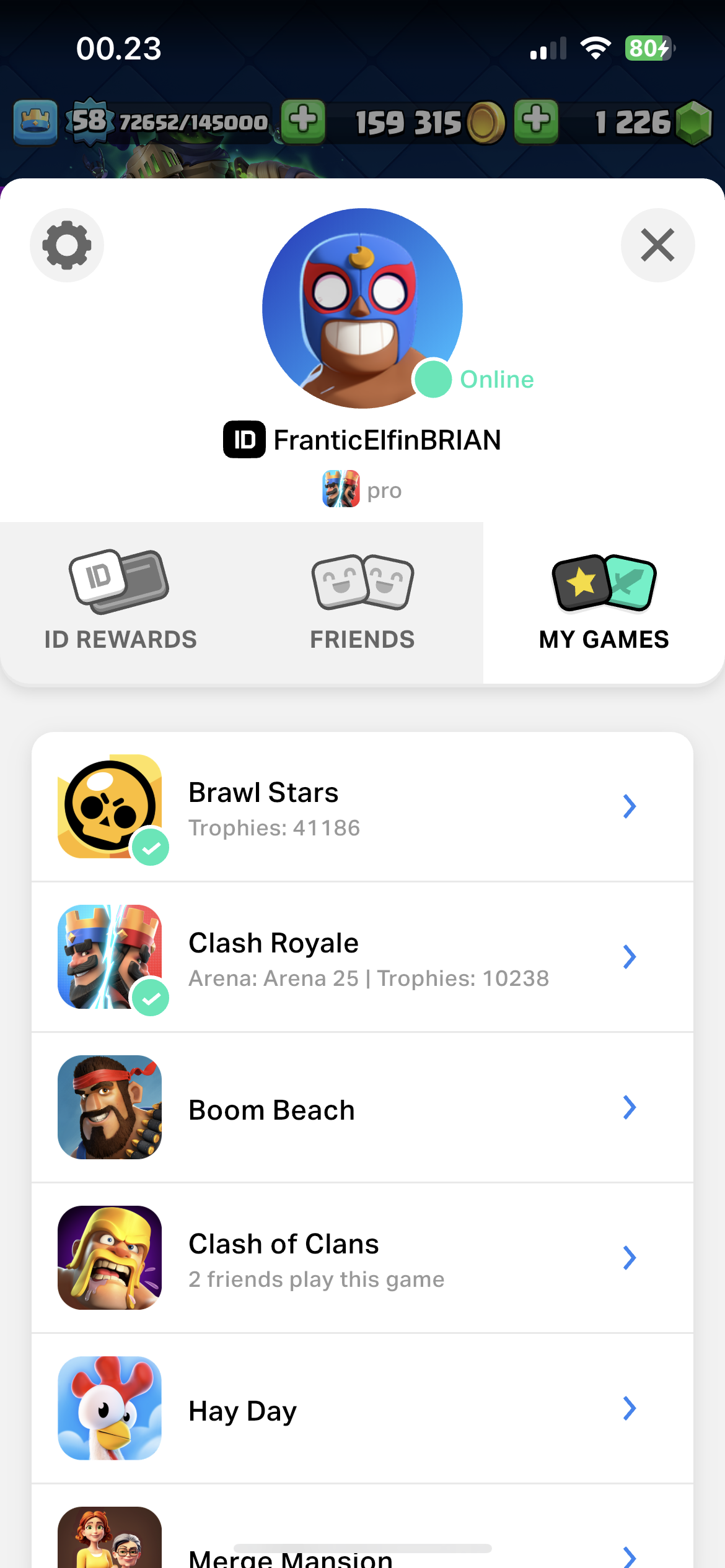Switch to the Friends tab
Viewport: 725px width, 1568px height.
tap(362, 603)
